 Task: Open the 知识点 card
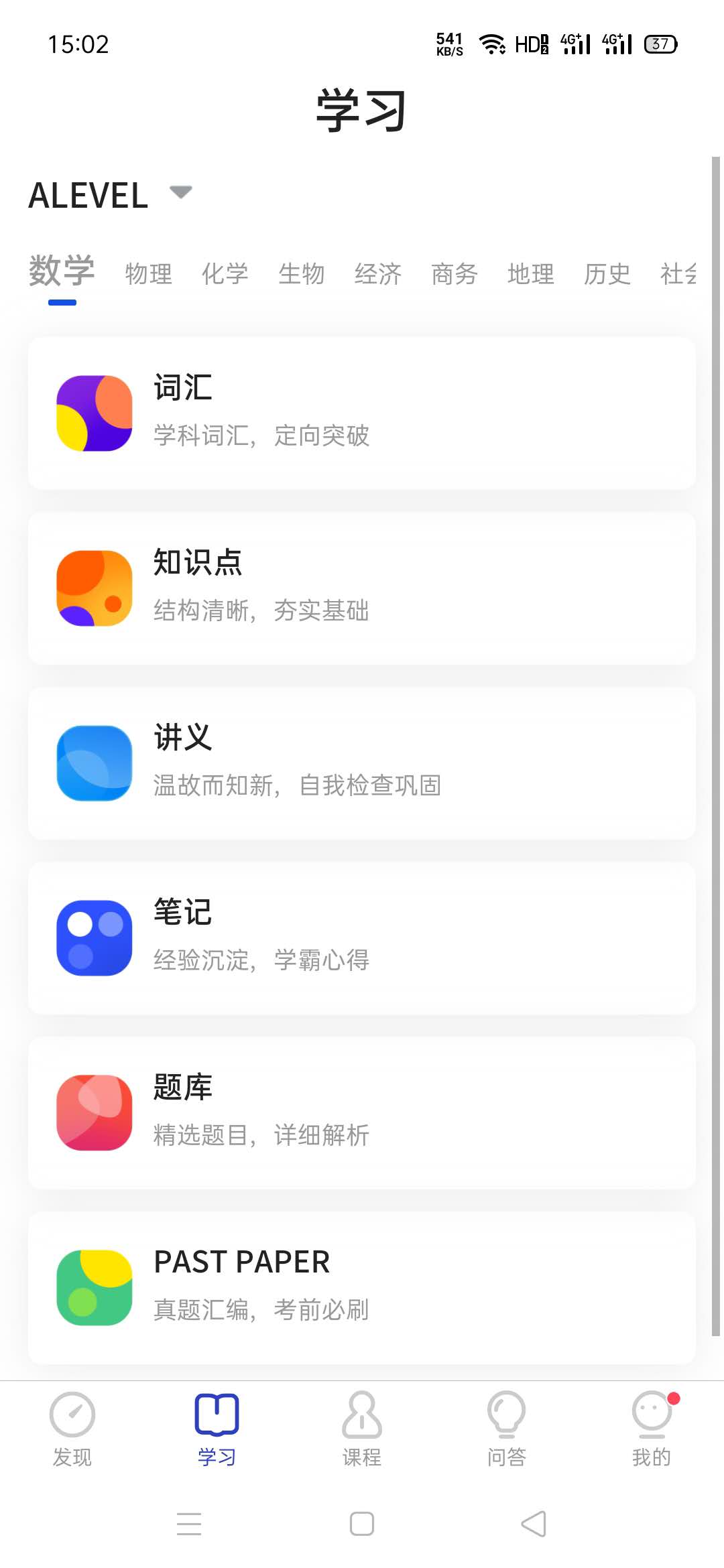362,588
